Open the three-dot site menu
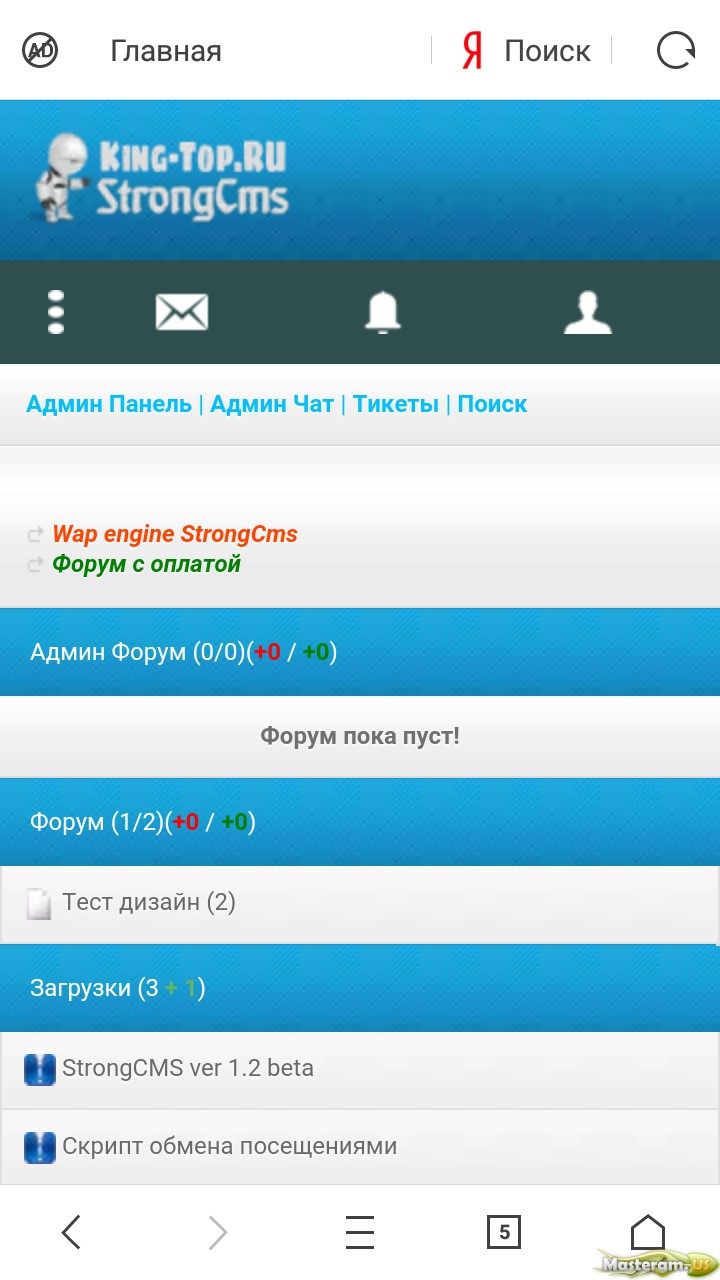The image size is (720, 1280). tap(56, 312)
